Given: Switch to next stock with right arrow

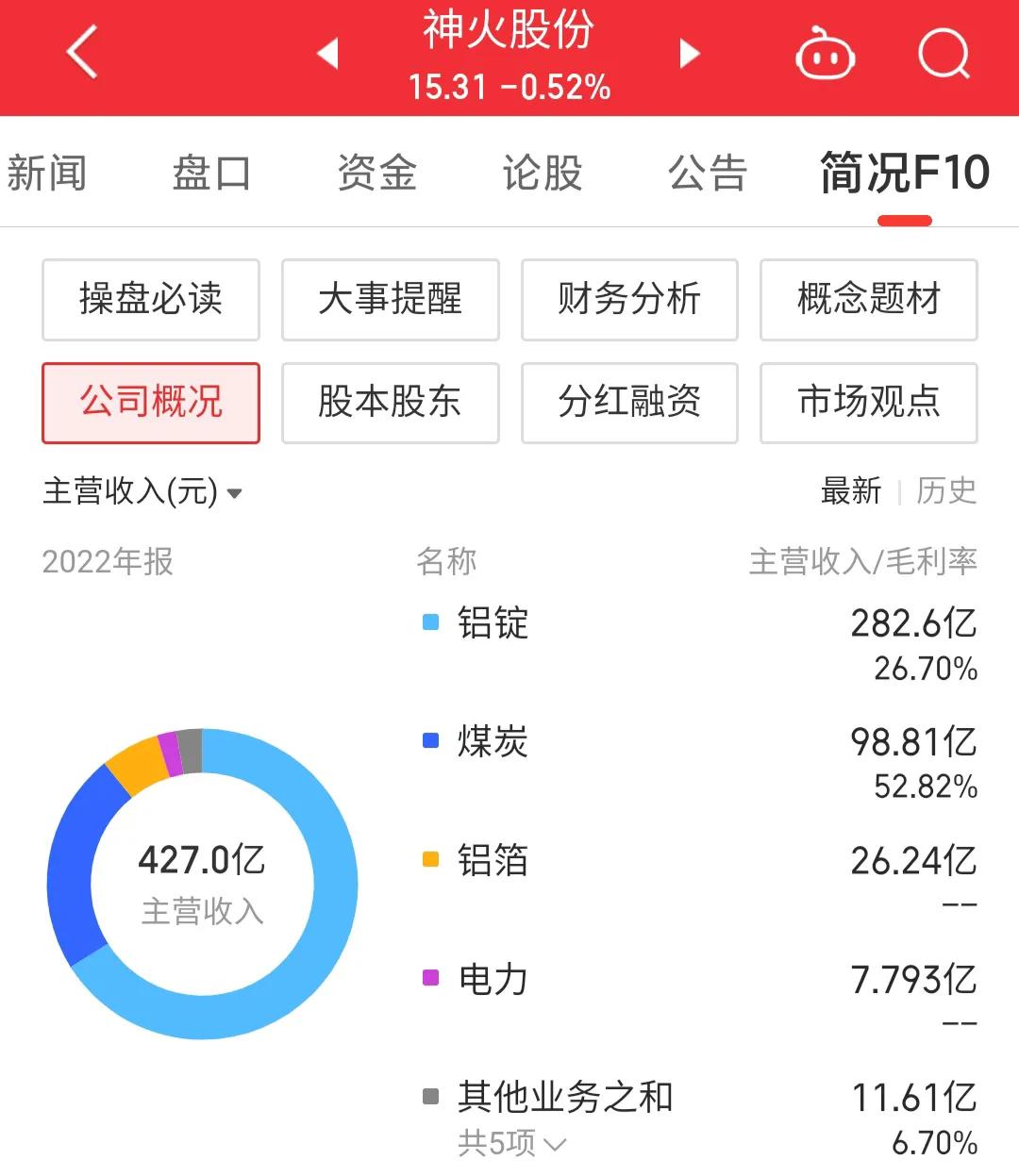Looking at the screenshot, I should (688, 54).
